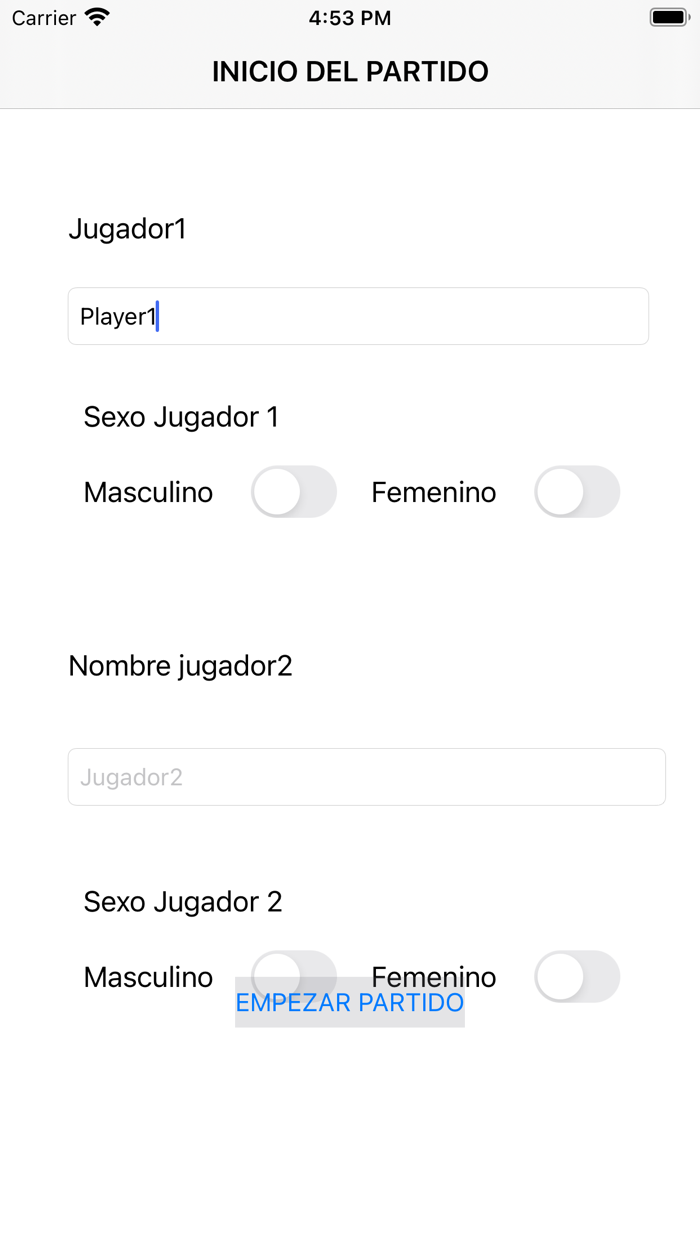Focus the Jugador2 name text field
This screenshot has width=700, height=1244.
366,777
